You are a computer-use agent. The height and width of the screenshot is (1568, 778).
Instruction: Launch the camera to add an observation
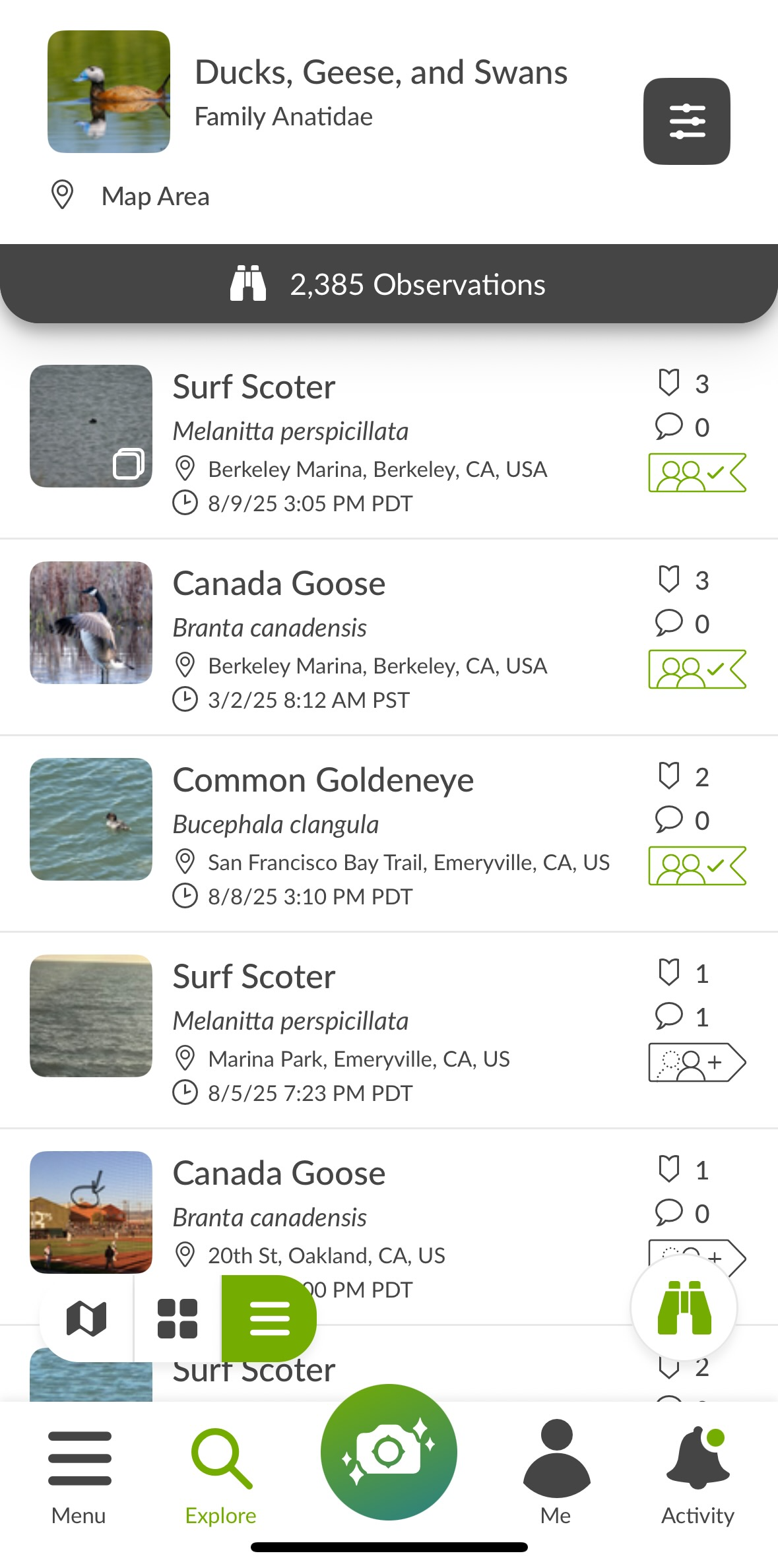[x=389, y=1452]
